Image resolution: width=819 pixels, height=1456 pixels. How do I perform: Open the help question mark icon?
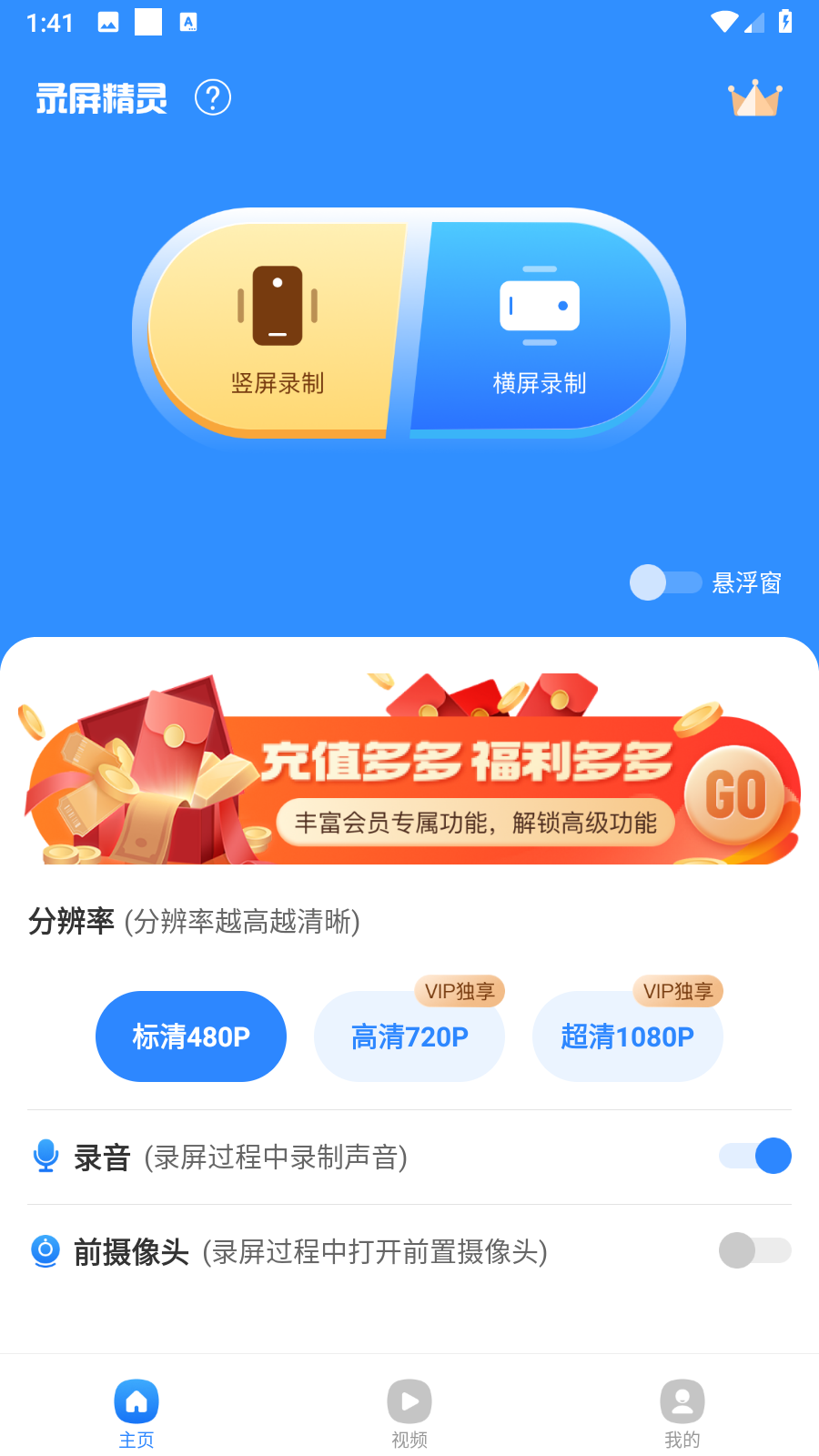pyautogui.click(x=213, y=97)
